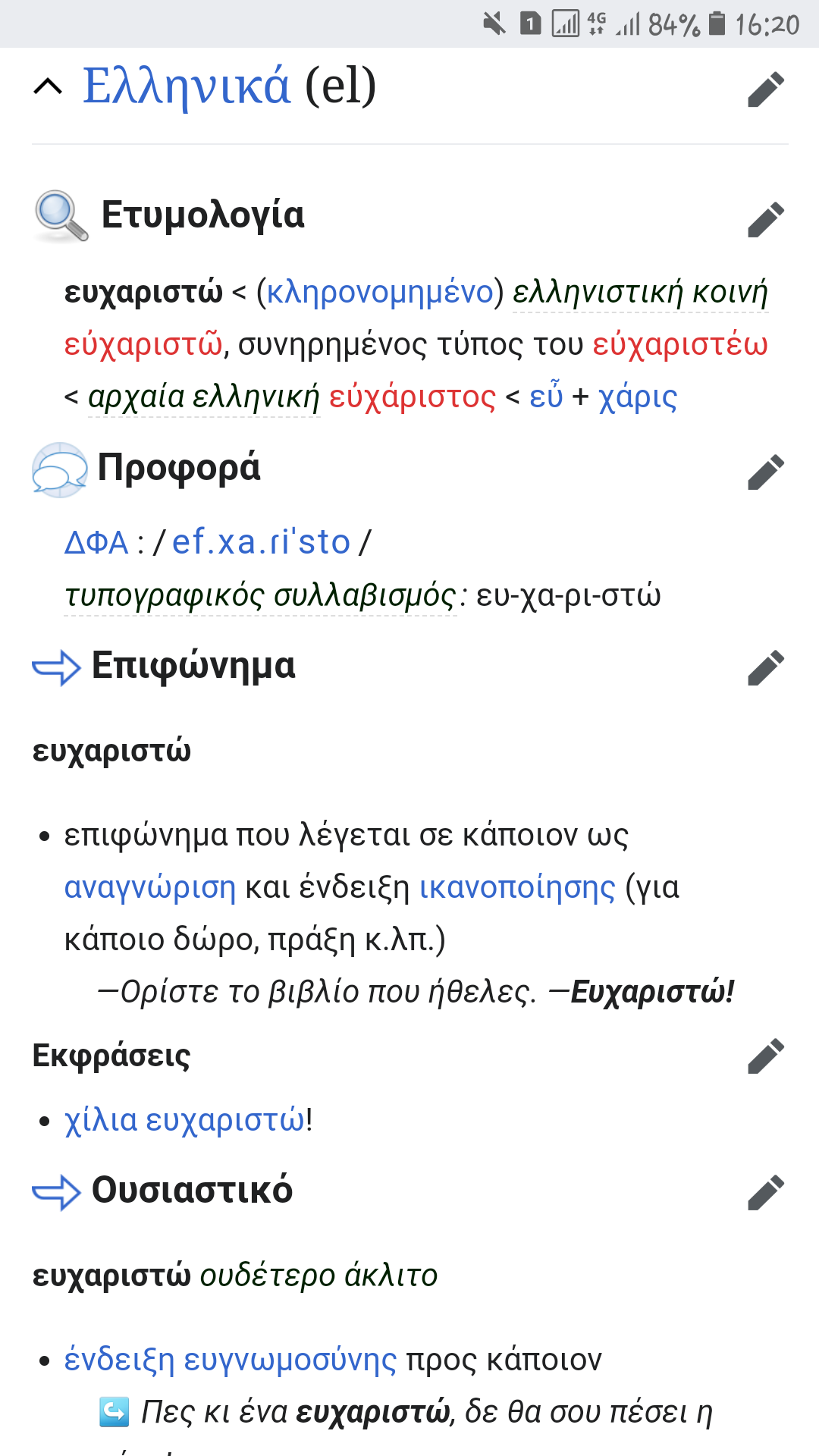This screenshot has height=1456, width=819.
Task: Open the ΔΦΑ pronunciation link
Action: (x=96, y=542)
